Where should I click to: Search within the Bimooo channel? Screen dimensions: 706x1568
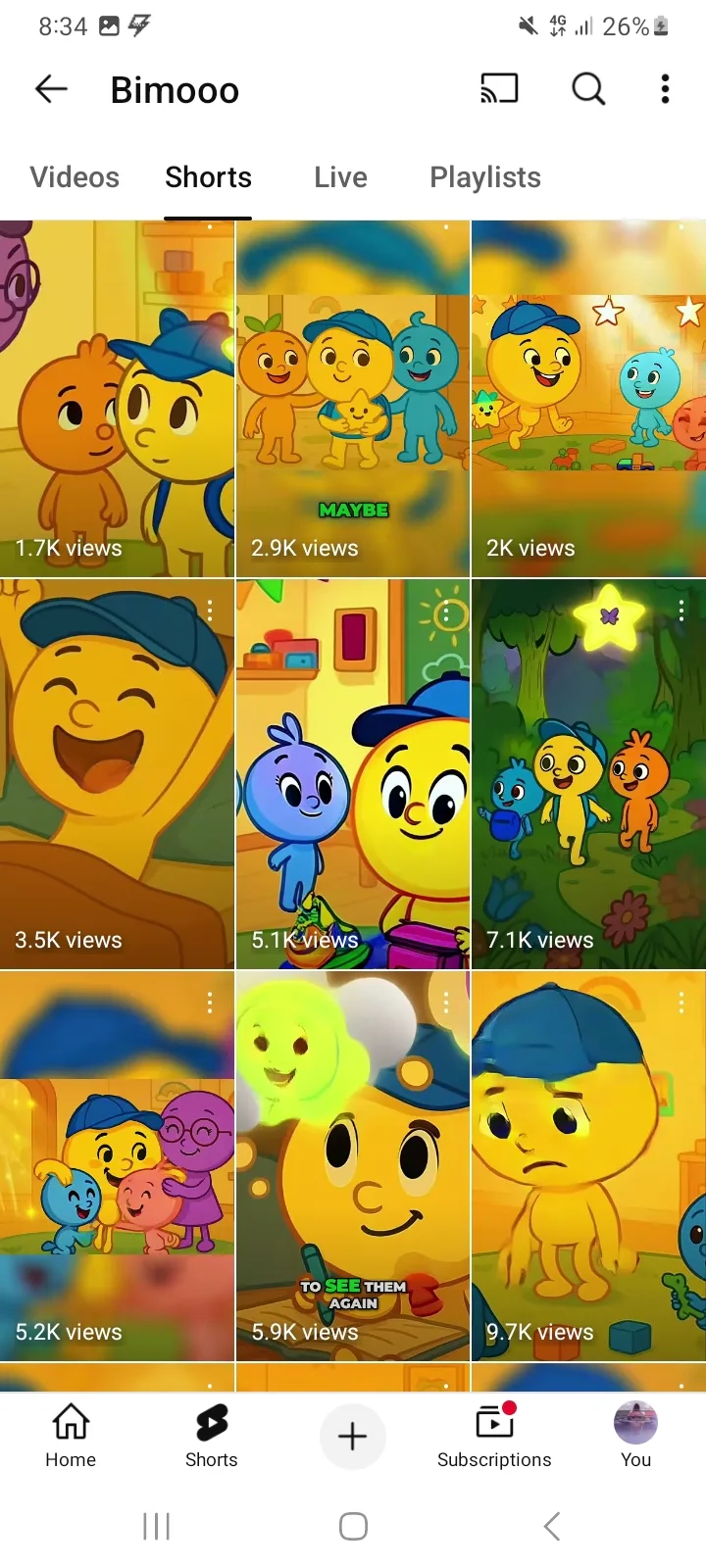pyautogui.click(x=588, y=89)
